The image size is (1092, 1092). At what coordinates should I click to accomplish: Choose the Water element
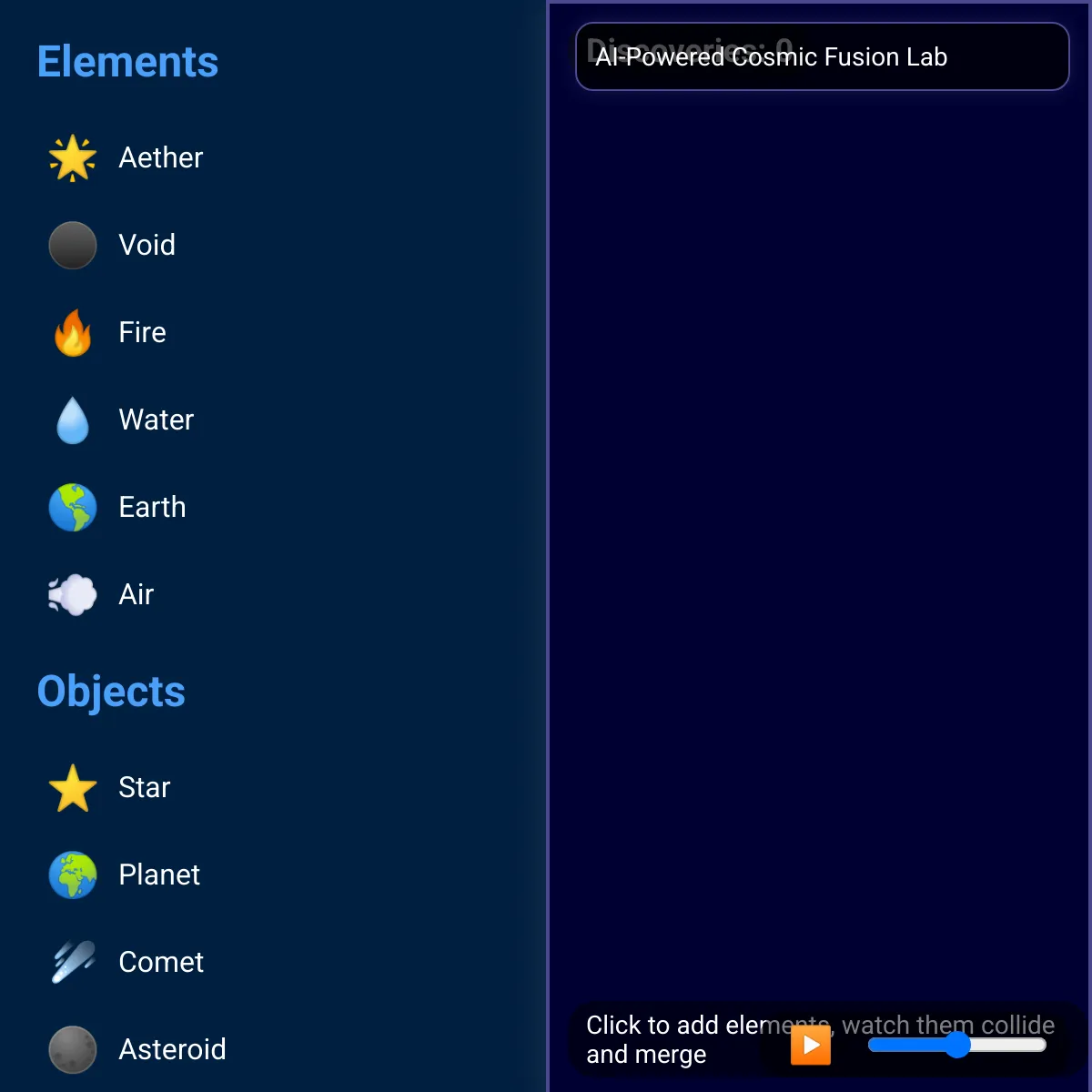click(x=123, y=420)
